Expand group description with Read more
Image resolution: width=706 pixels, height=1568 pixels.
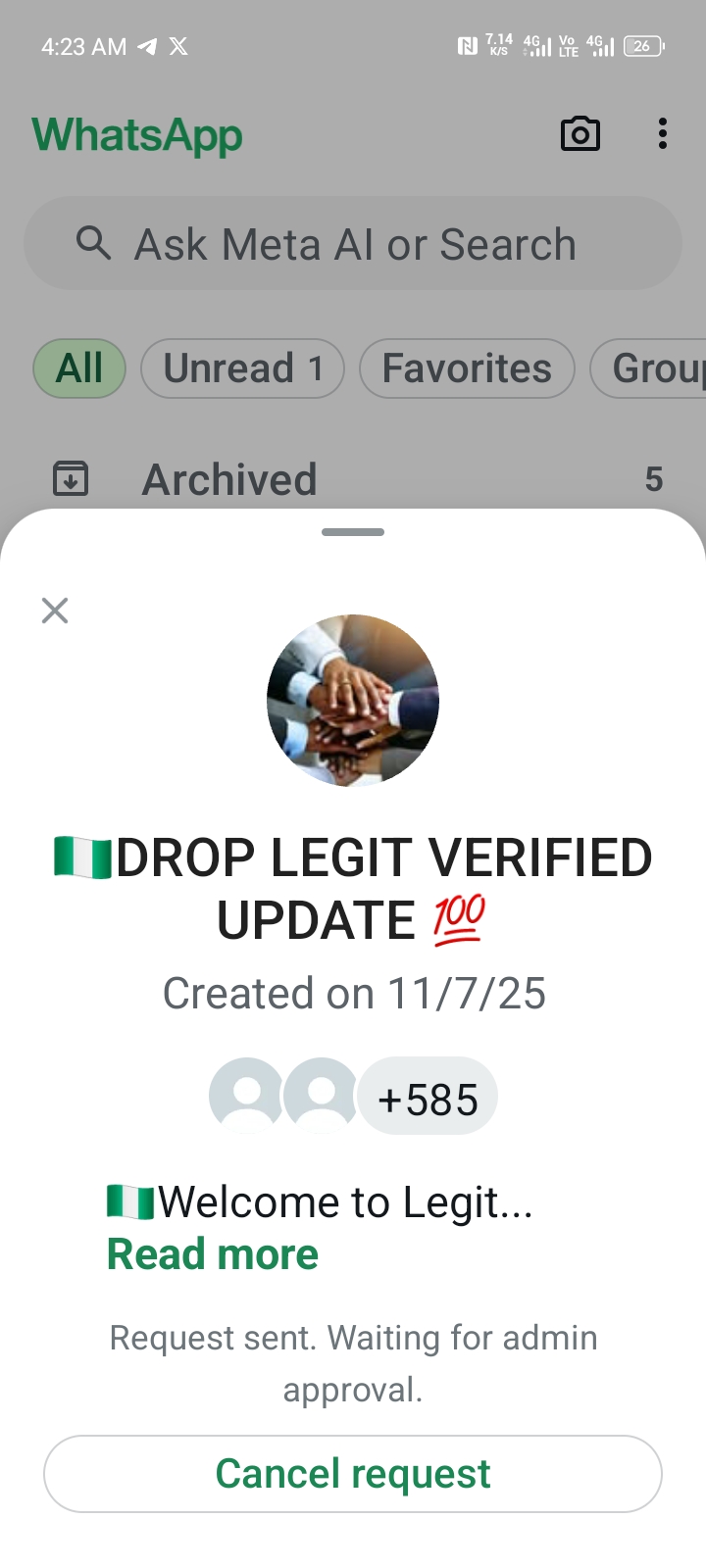coord(213,1254)
